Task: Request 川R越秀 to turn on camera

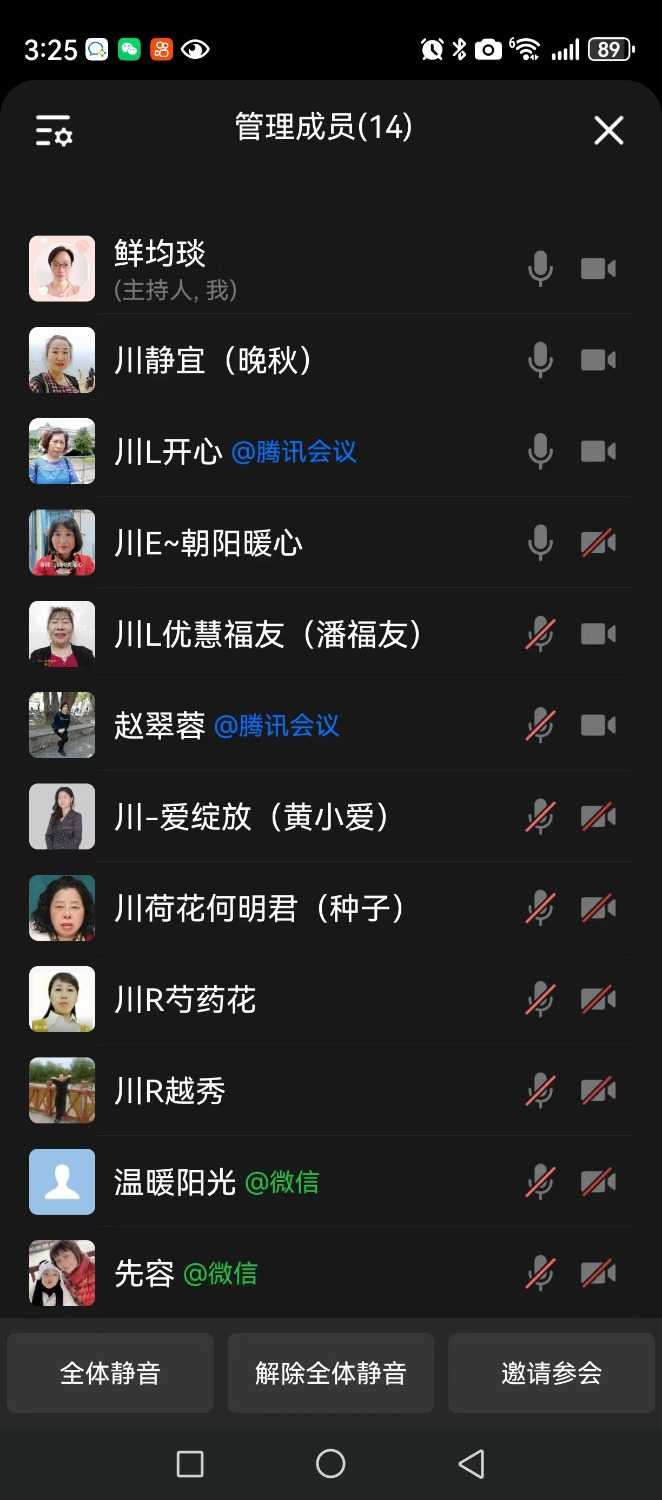Action: pos(598,1090)
